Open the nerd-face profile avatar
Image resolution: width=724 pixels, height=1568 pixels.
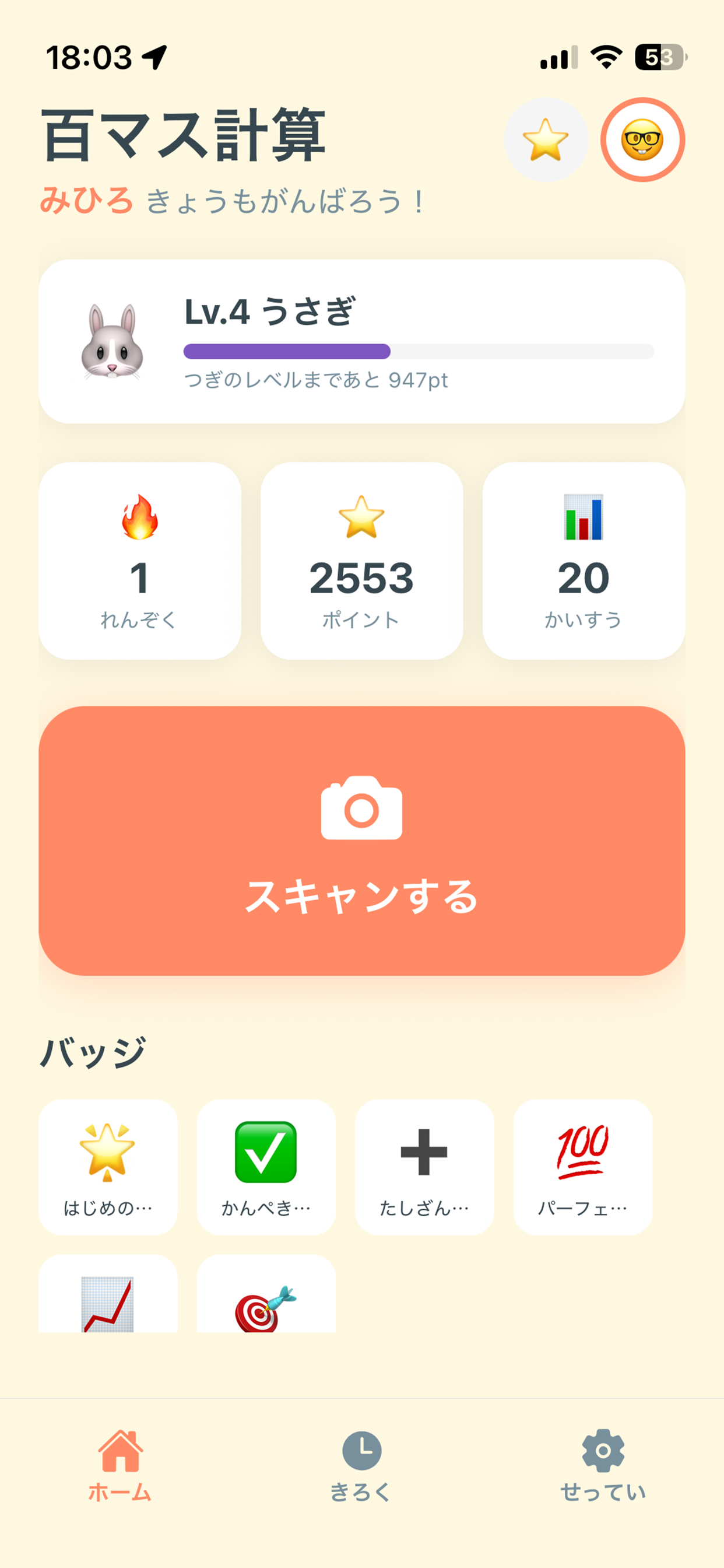click(642, 140)
